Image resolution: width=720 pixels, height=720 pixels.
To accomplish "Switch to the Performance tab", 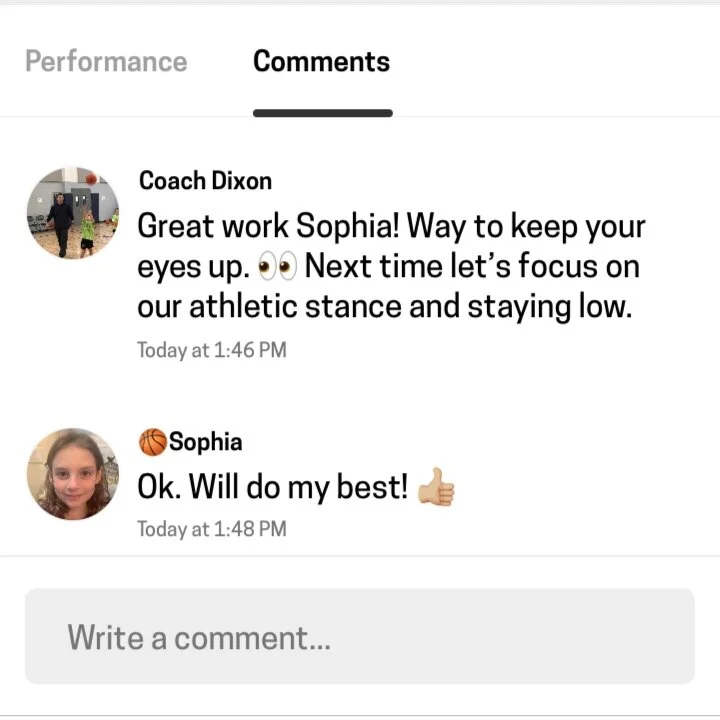I will pos(106,62).
